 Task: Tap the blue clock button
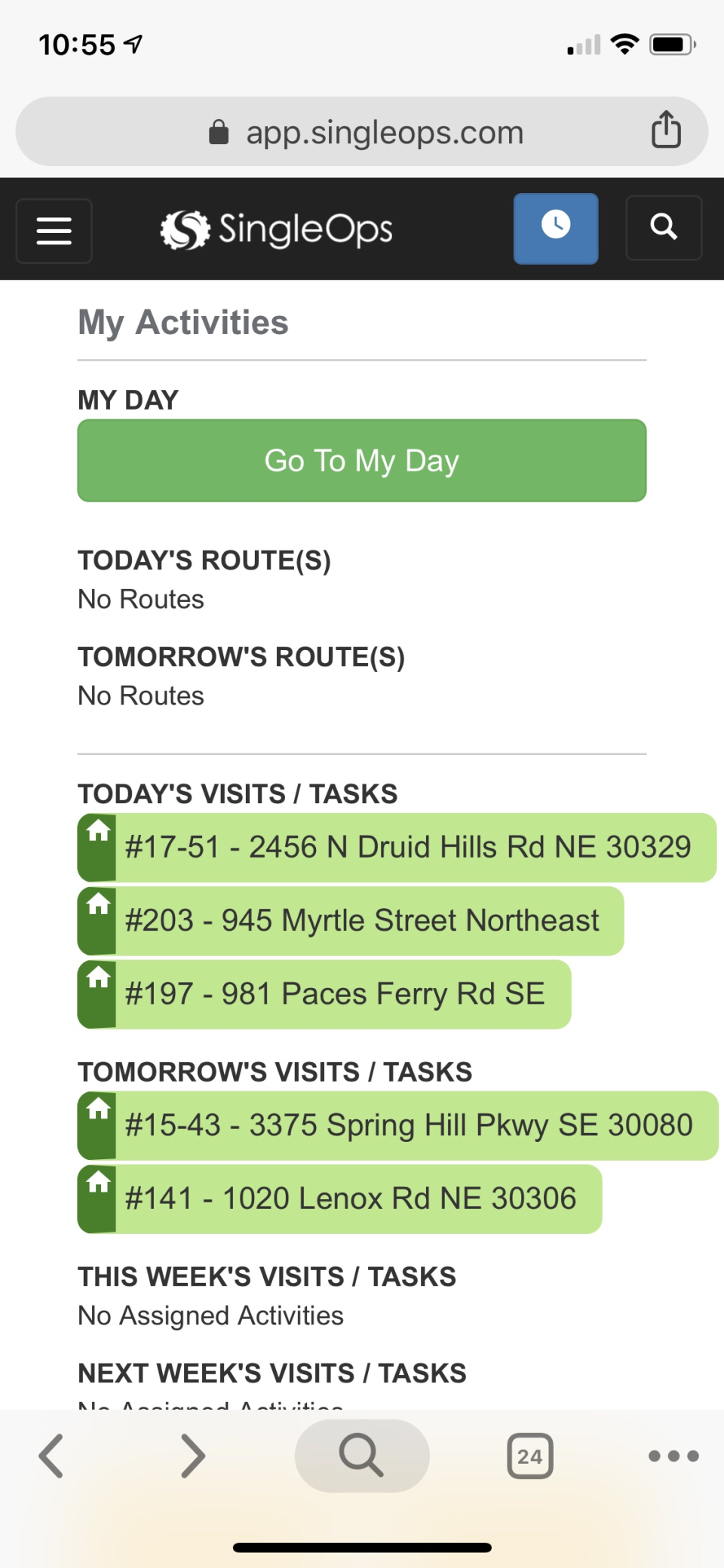[556, 229]
